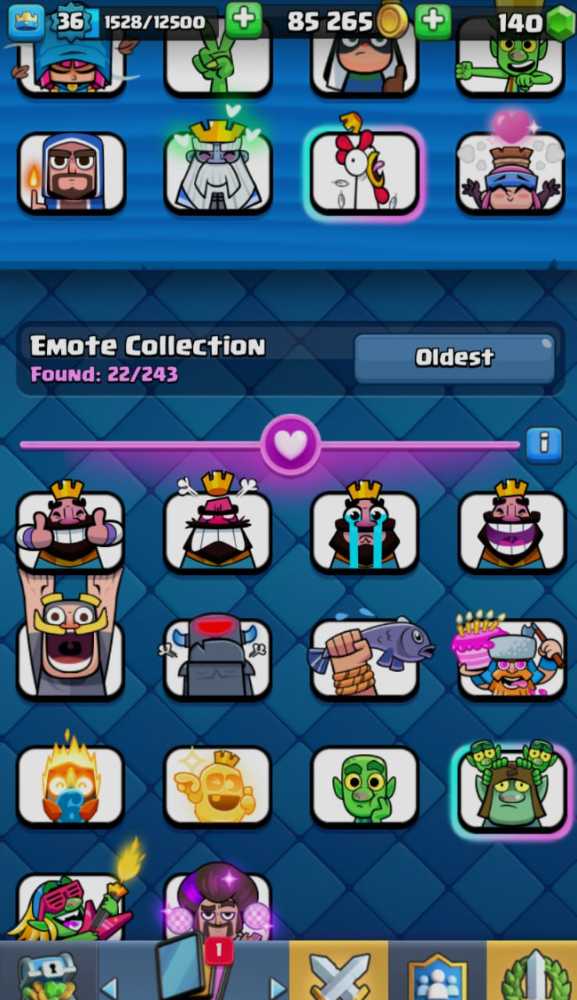Select the crying King emote
The image size is (577, 1000).
pos(364,528)
